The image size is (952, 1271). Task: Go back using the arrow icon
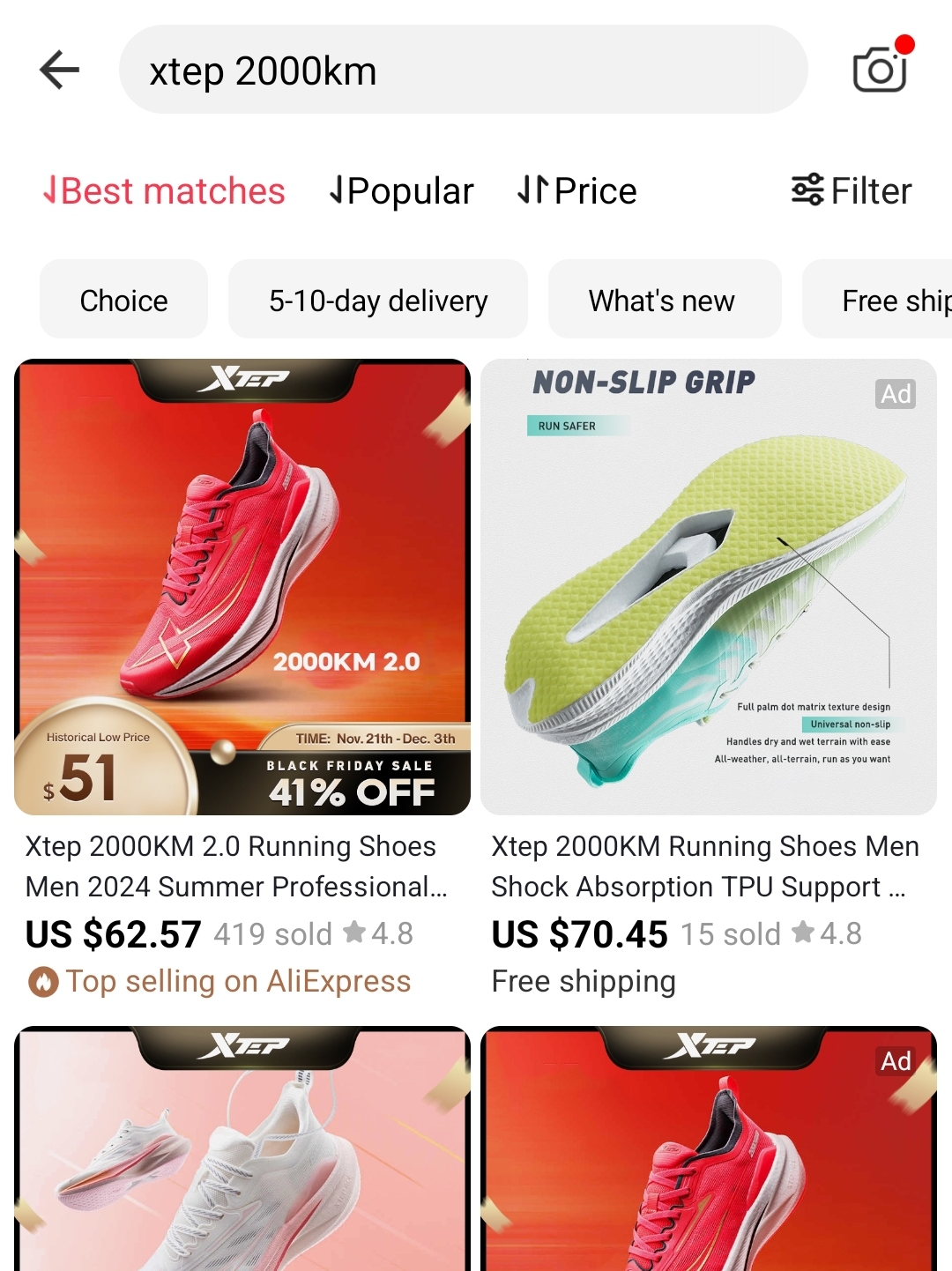60,70
